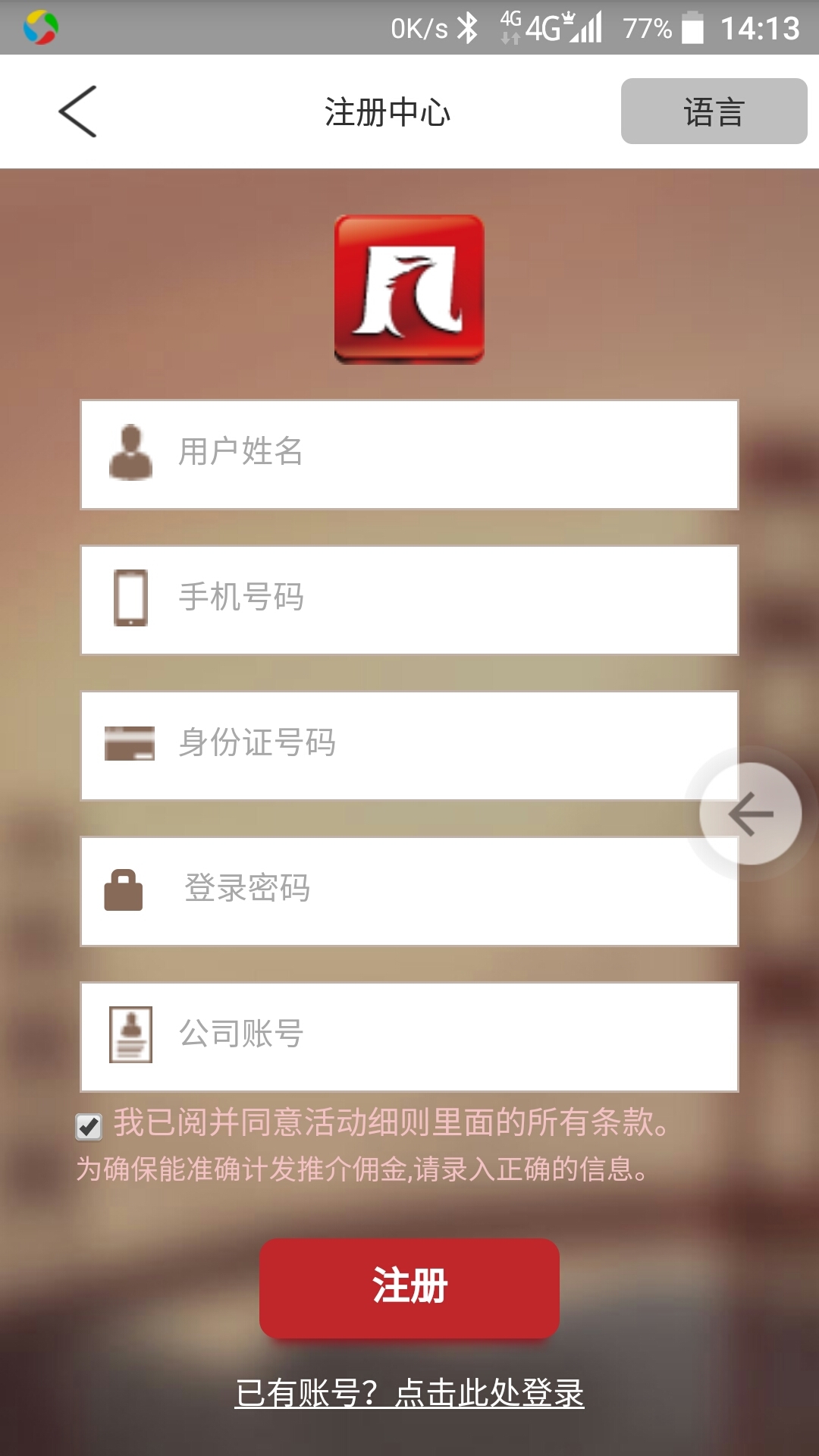
Task: Open the 已有账号？点击此处登录 login link
Action: pyautogui.click(x=409, y=1393)
